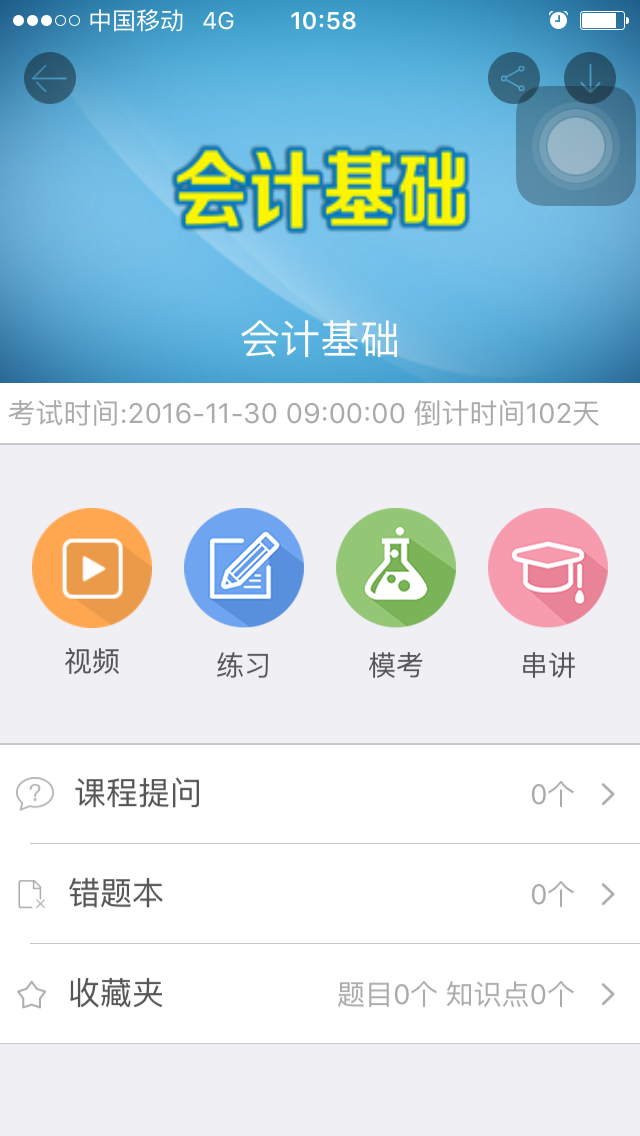Open the 串讲 review lectures

pyautogui.click(x=548, y=568)
